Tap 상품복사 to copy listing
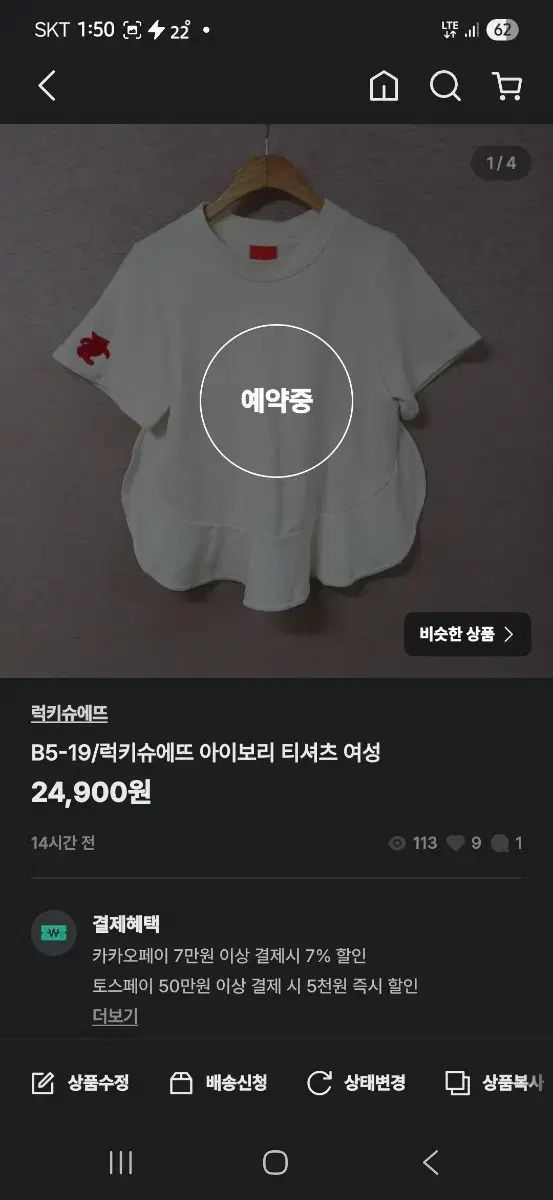This screenshot has width=553, height=1200. point(496,1082)
